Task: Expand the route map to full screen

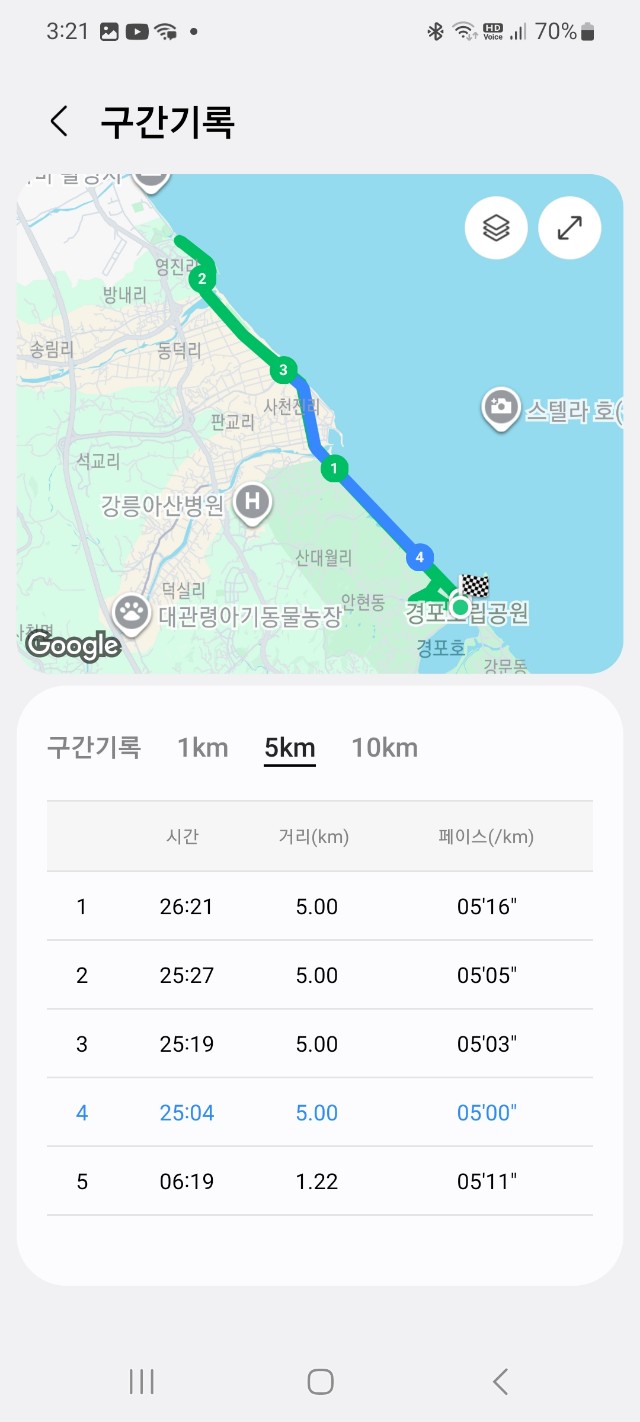Action: coord(570,229)
